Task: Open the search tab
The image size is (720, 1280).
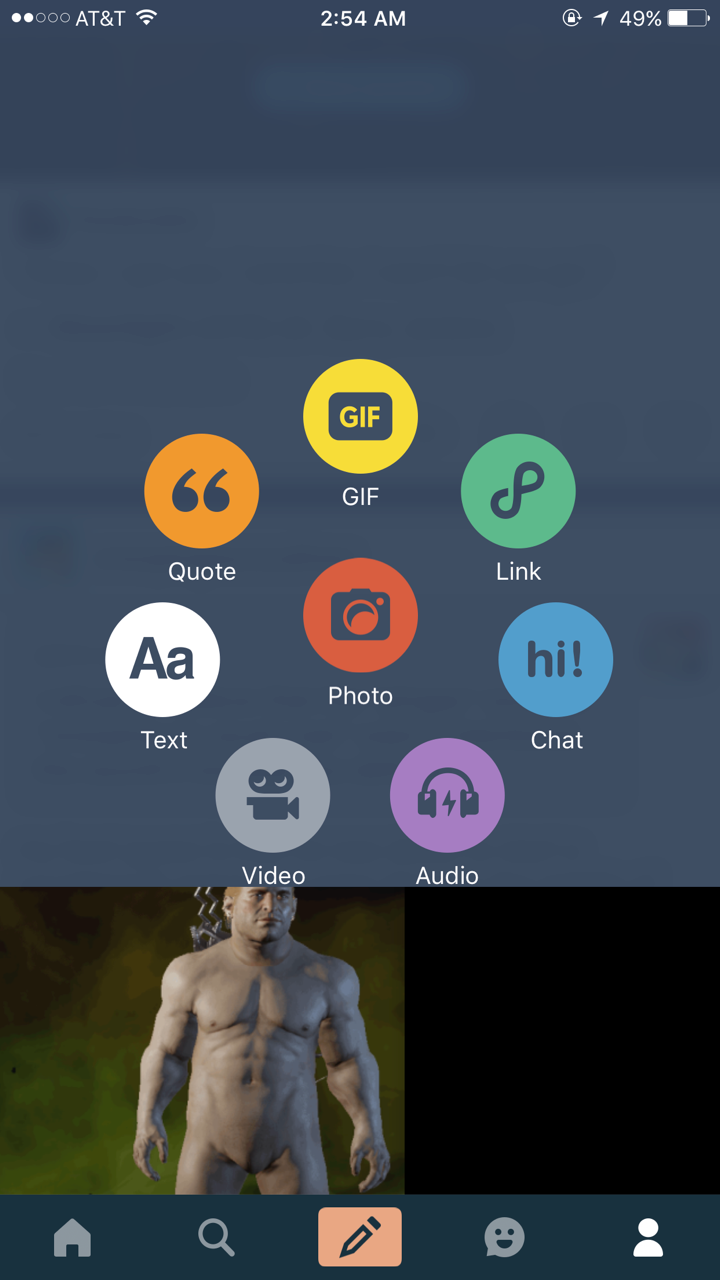Action: (216, 1238)
